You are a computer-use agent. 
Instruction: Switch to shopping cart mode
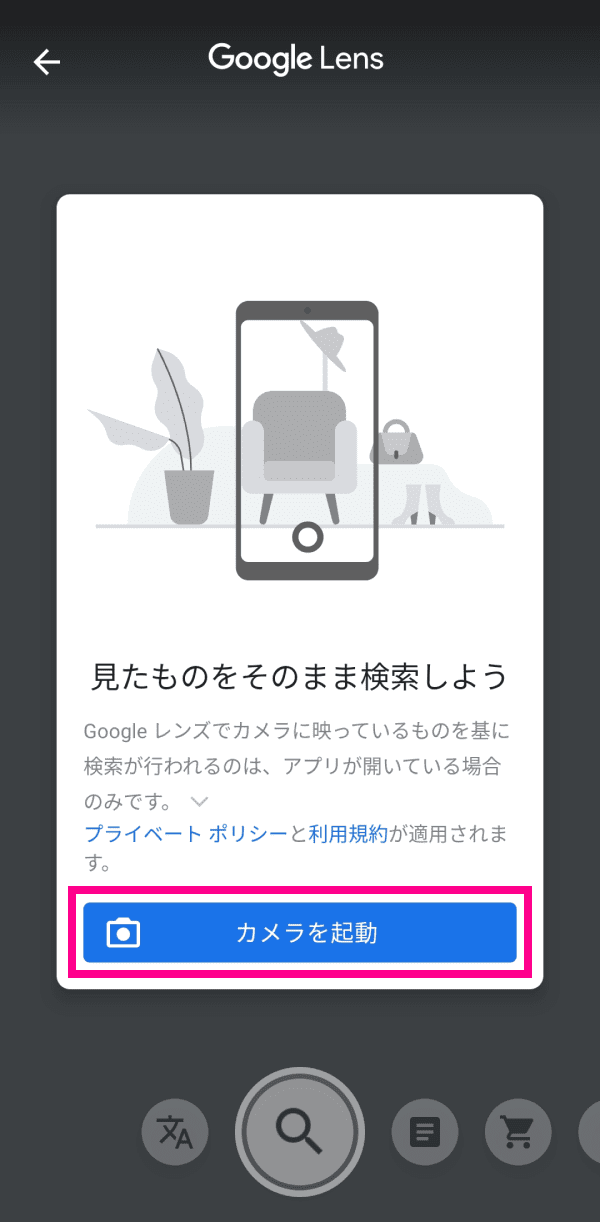click(x=518, y=1132)
